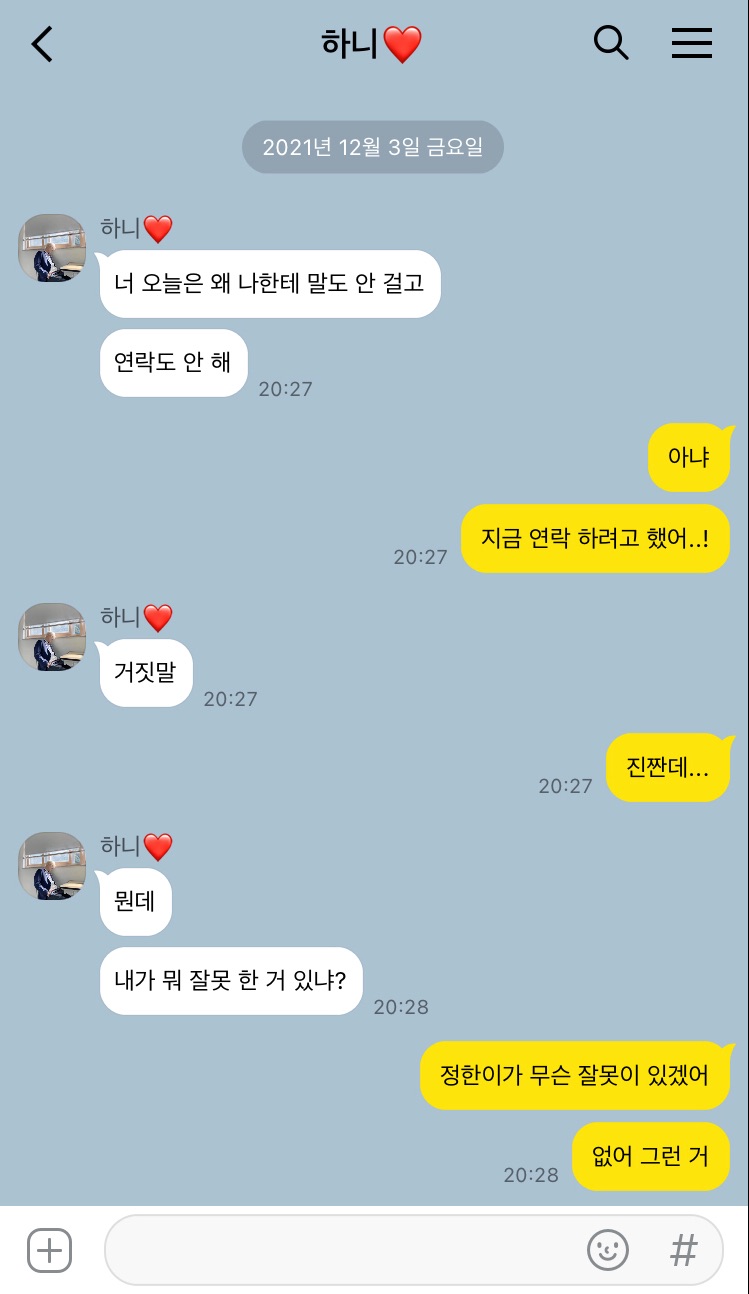
Task: Open the hamburger menu at top right
Action: 692,44
